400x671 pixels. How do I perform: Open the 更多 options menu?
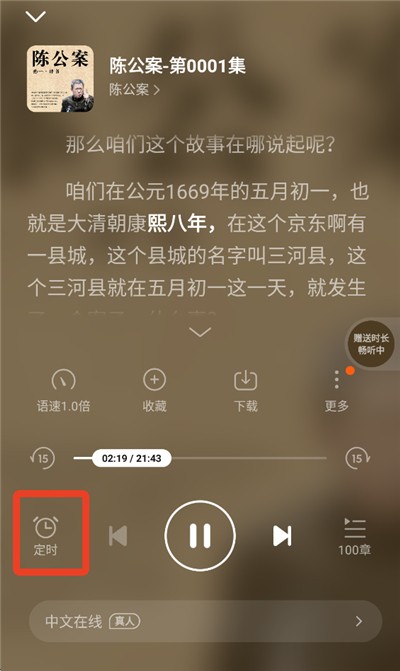(x=337, y=390)
